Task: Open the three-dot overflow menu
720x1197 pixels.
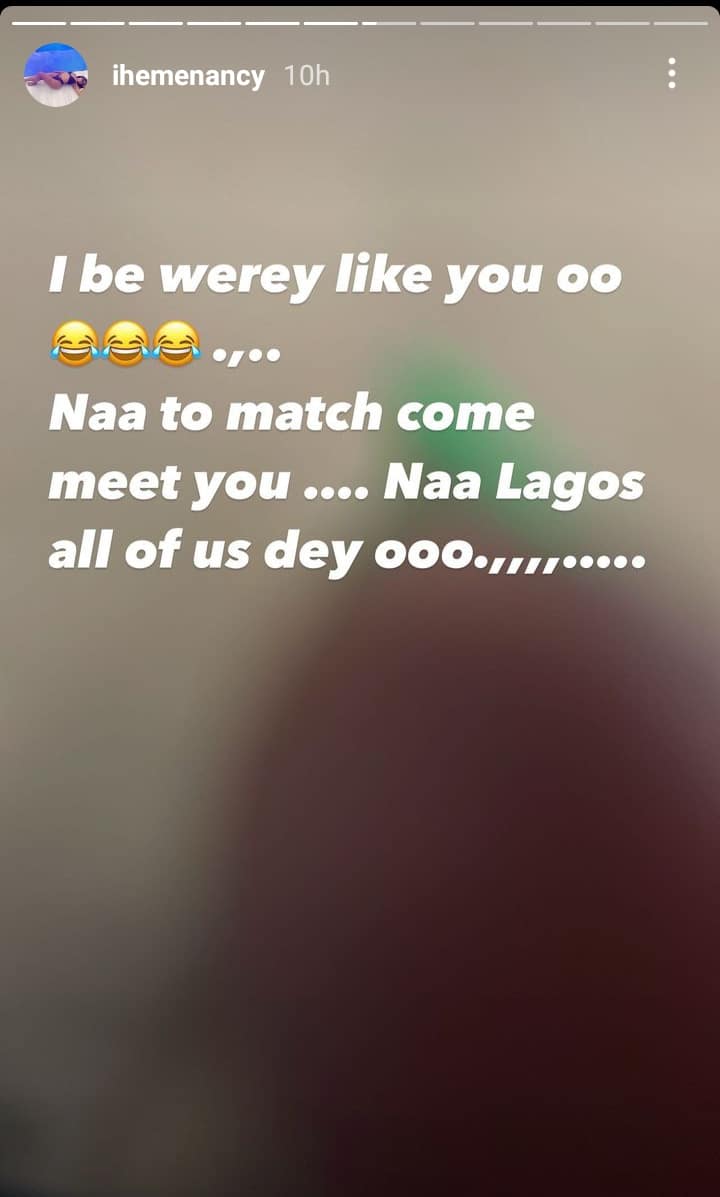Action: (671, 74)
